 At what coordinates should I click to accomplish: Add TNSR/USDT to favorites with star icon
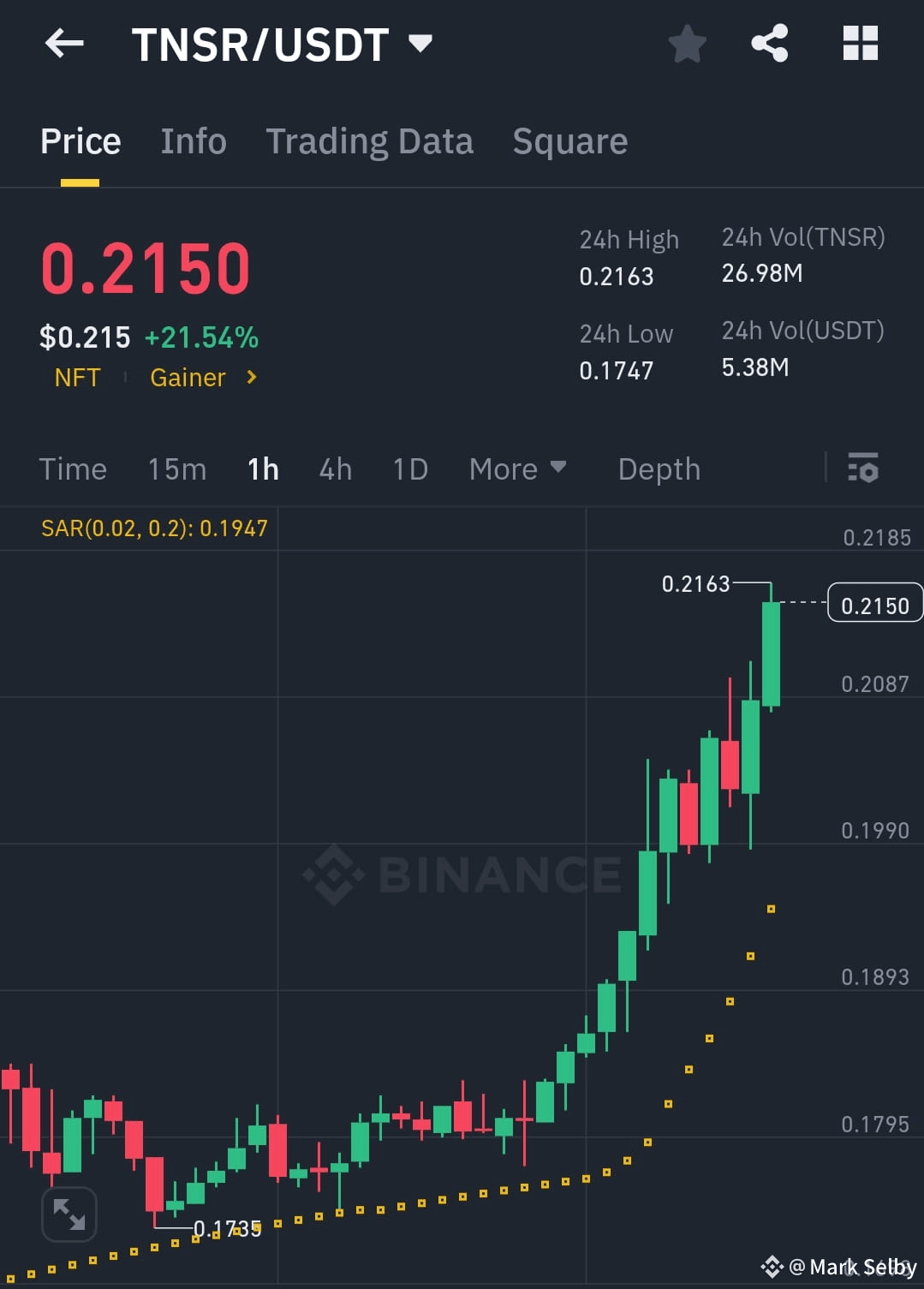687,44
